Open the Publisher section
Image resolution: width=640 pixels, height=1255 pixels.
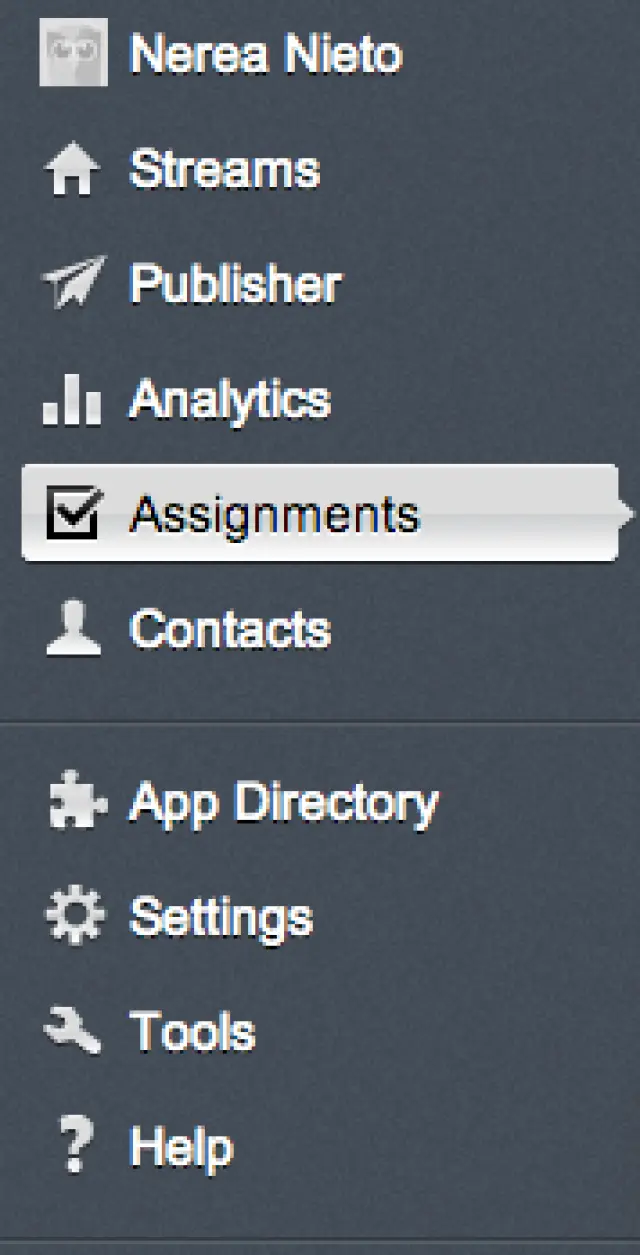(235, 285)
